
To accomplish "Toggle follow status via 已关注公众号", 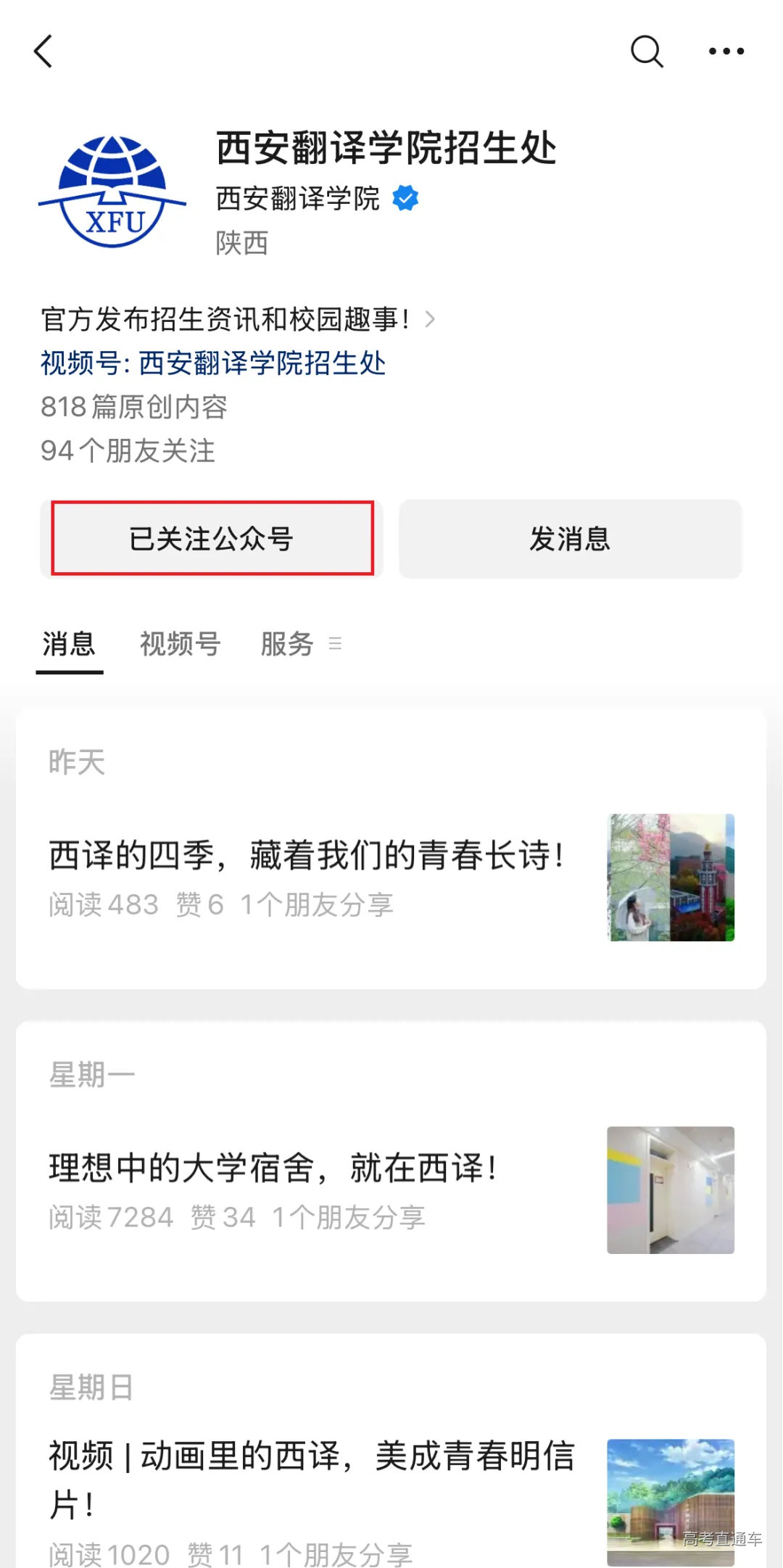I will (212, 538).
